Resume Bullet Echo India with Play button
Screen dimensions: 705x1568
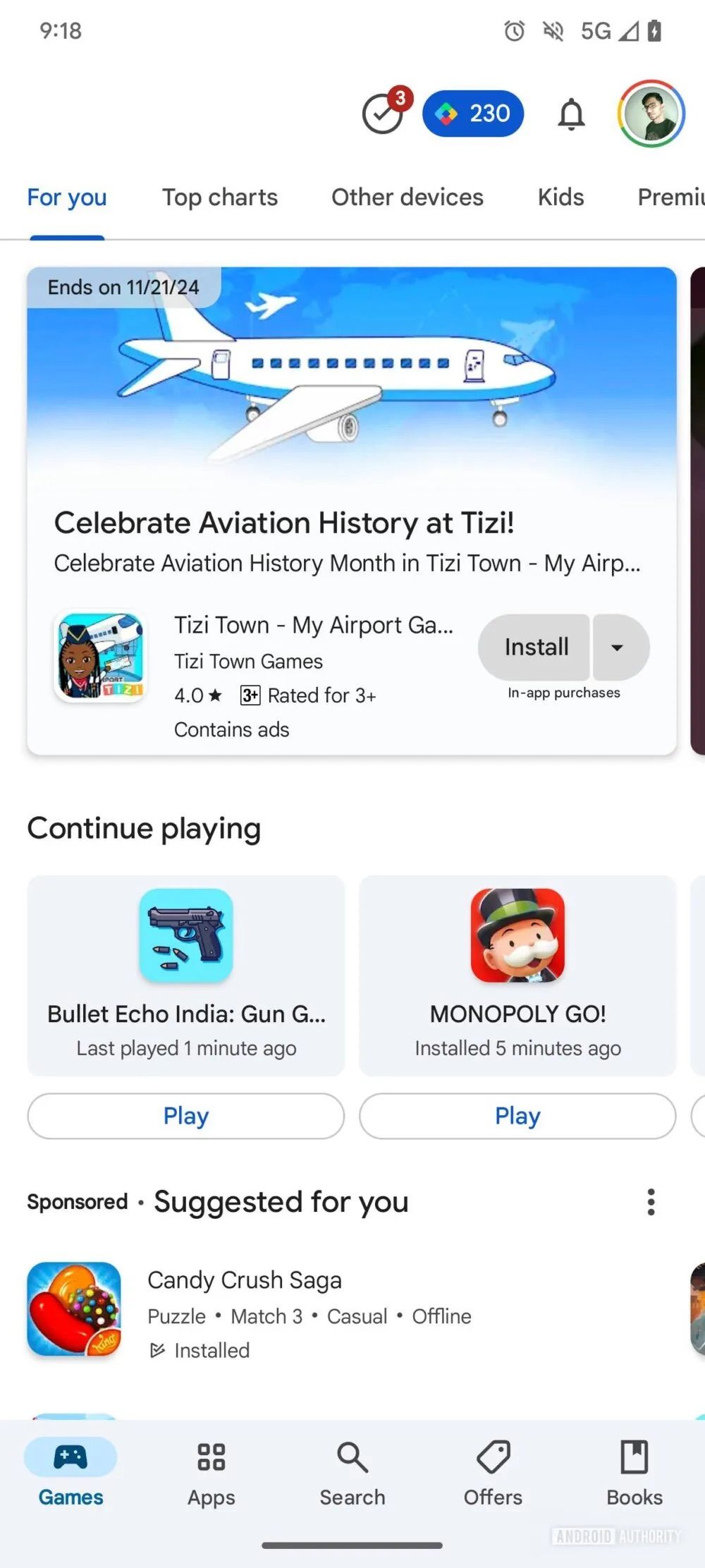(x=185, y=1116)
